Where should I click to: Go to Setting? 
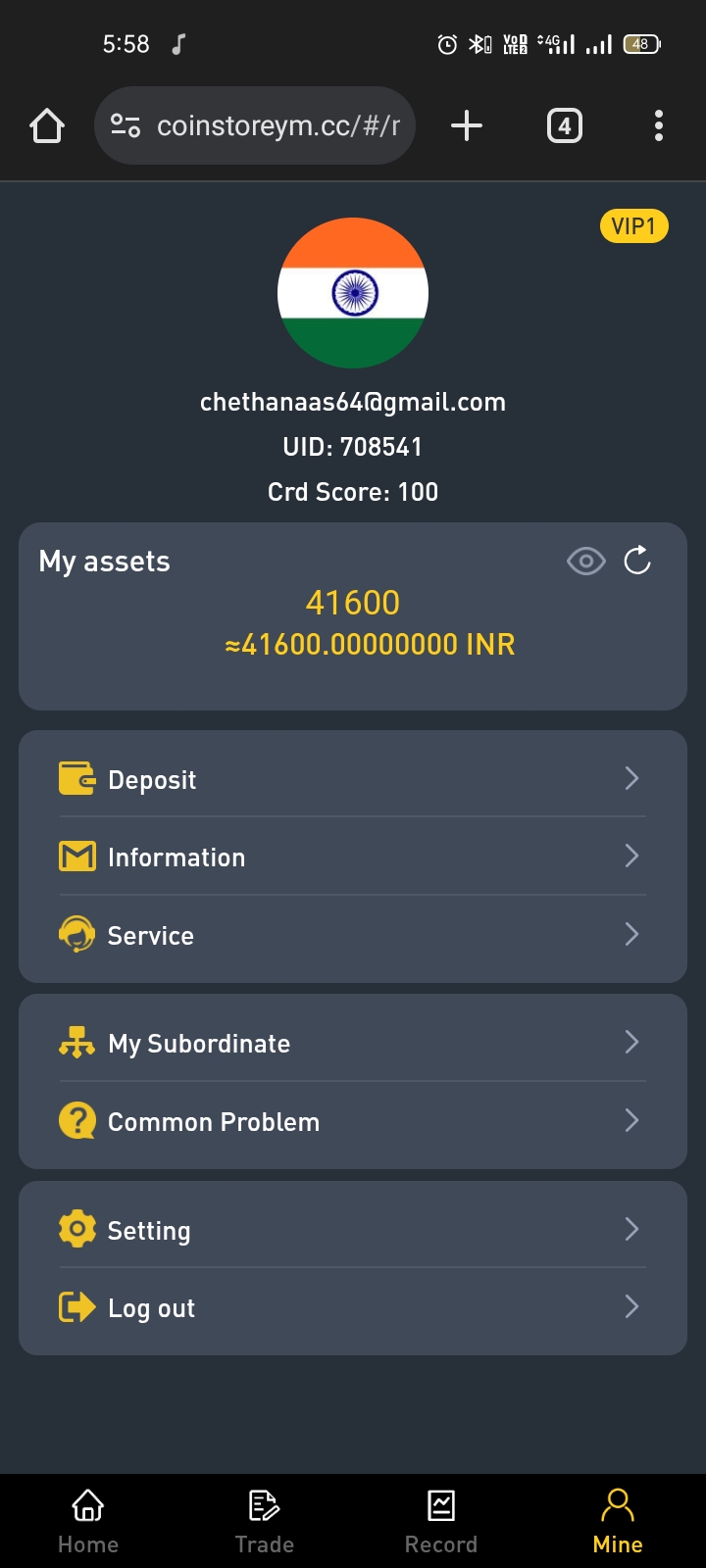pyautogui.click(x=353, y=1230)
